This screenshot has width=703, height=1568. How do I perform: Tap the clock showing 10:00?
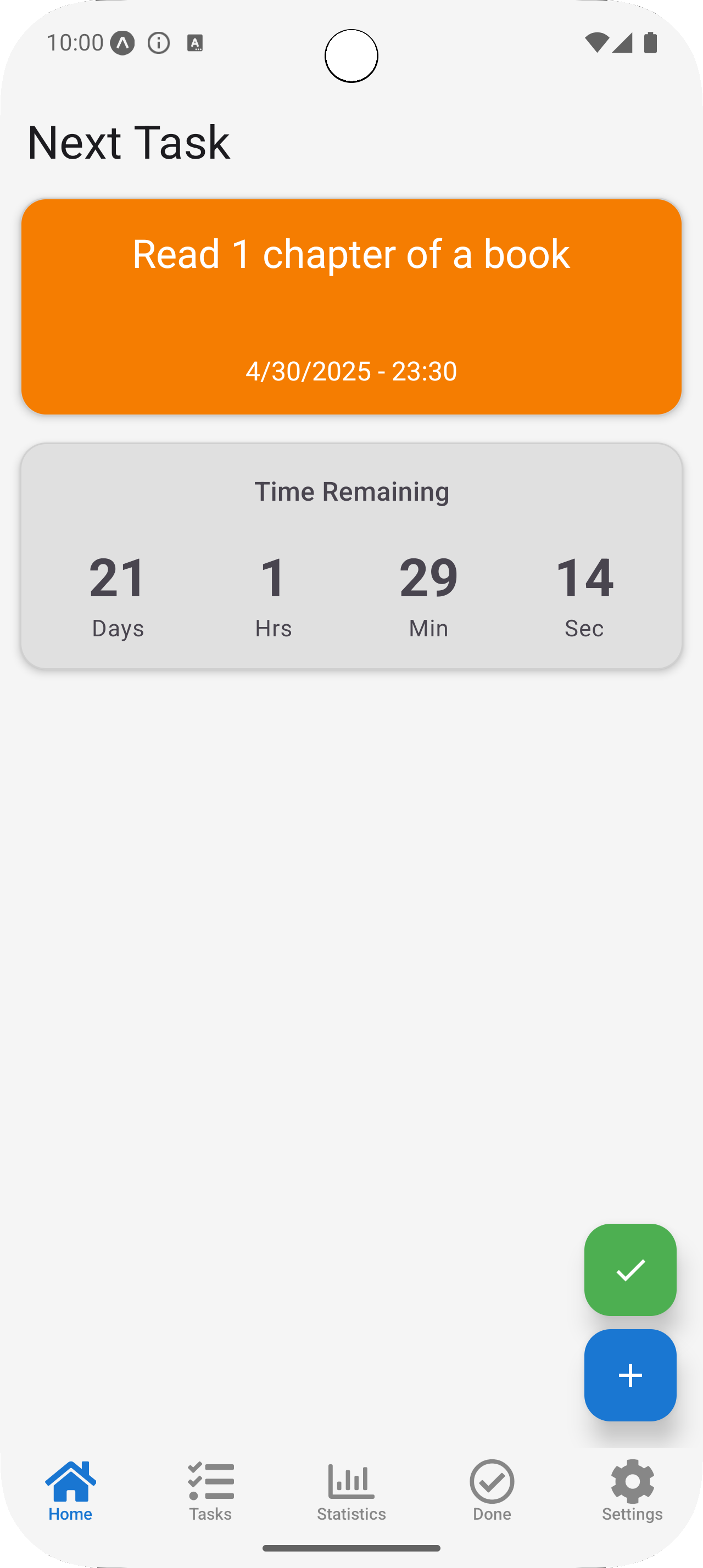point(76,43)
